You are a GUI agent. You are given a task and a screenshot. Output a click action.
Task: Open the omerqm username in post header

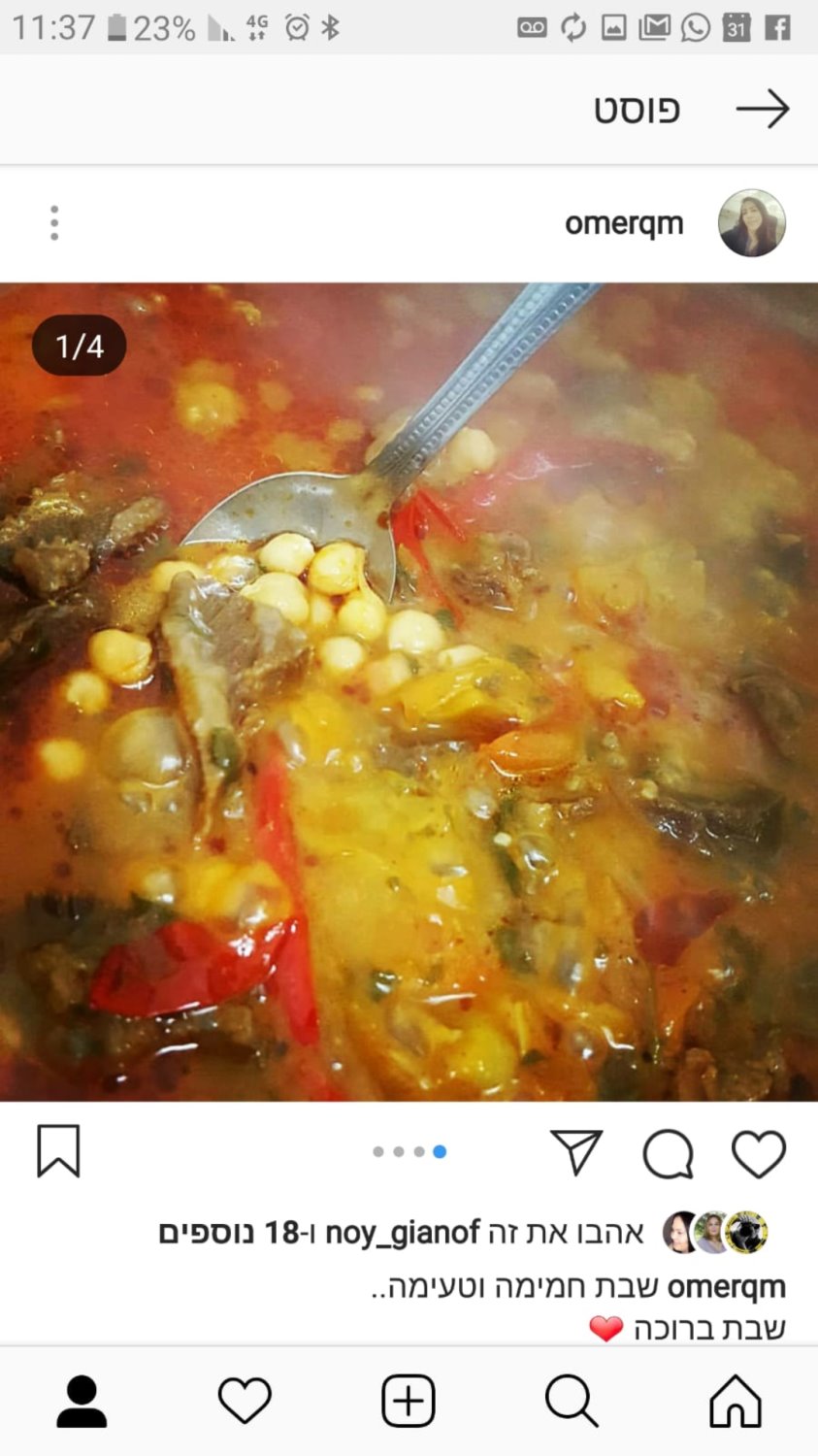624,223
